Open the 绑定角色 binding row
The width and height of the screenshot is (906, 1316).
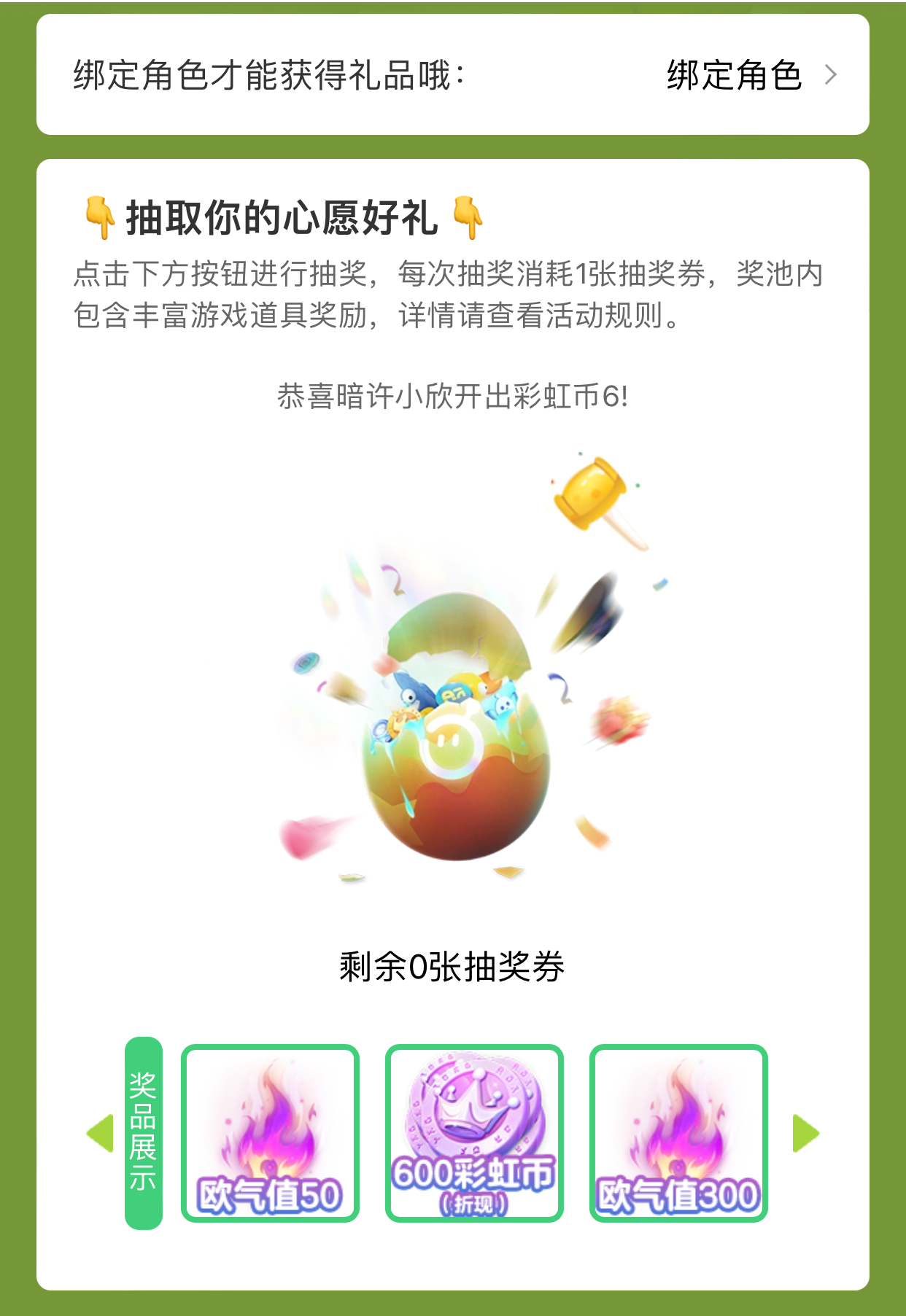tap(750, 75)
